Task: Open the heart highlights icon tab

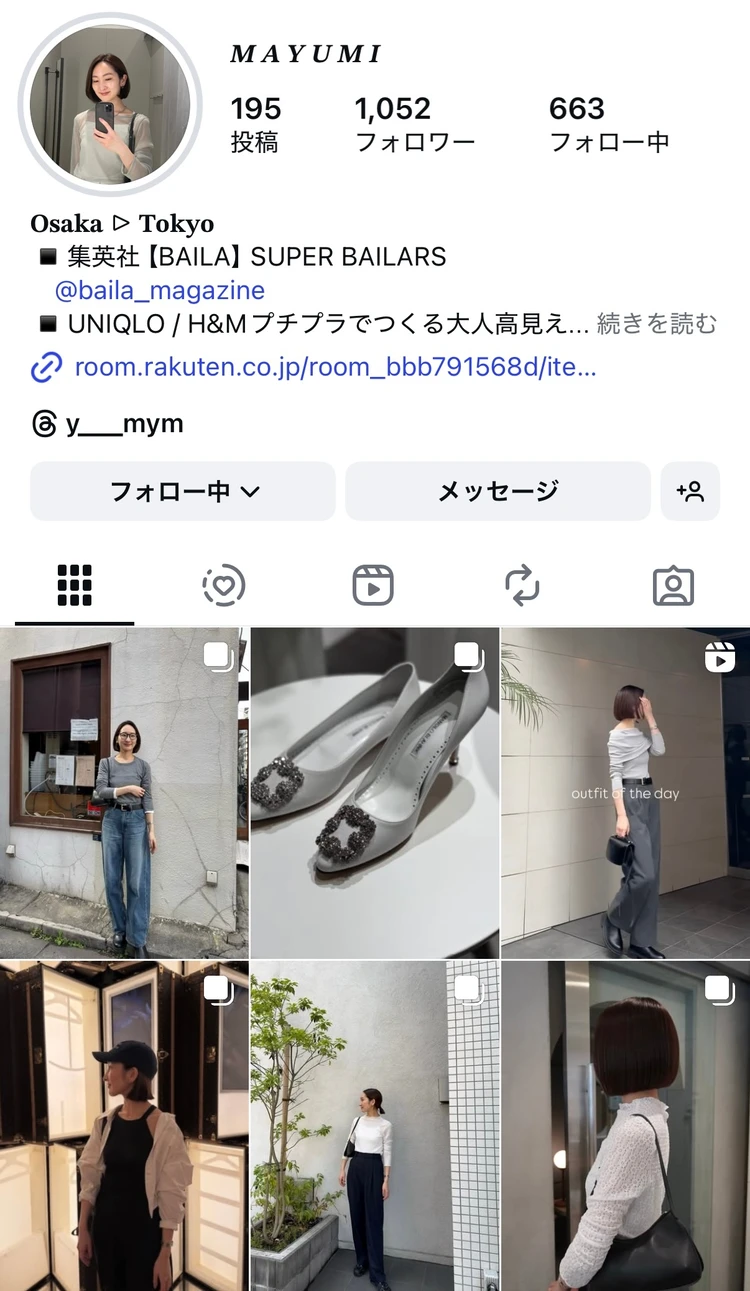Action: (x=224, y=583)
